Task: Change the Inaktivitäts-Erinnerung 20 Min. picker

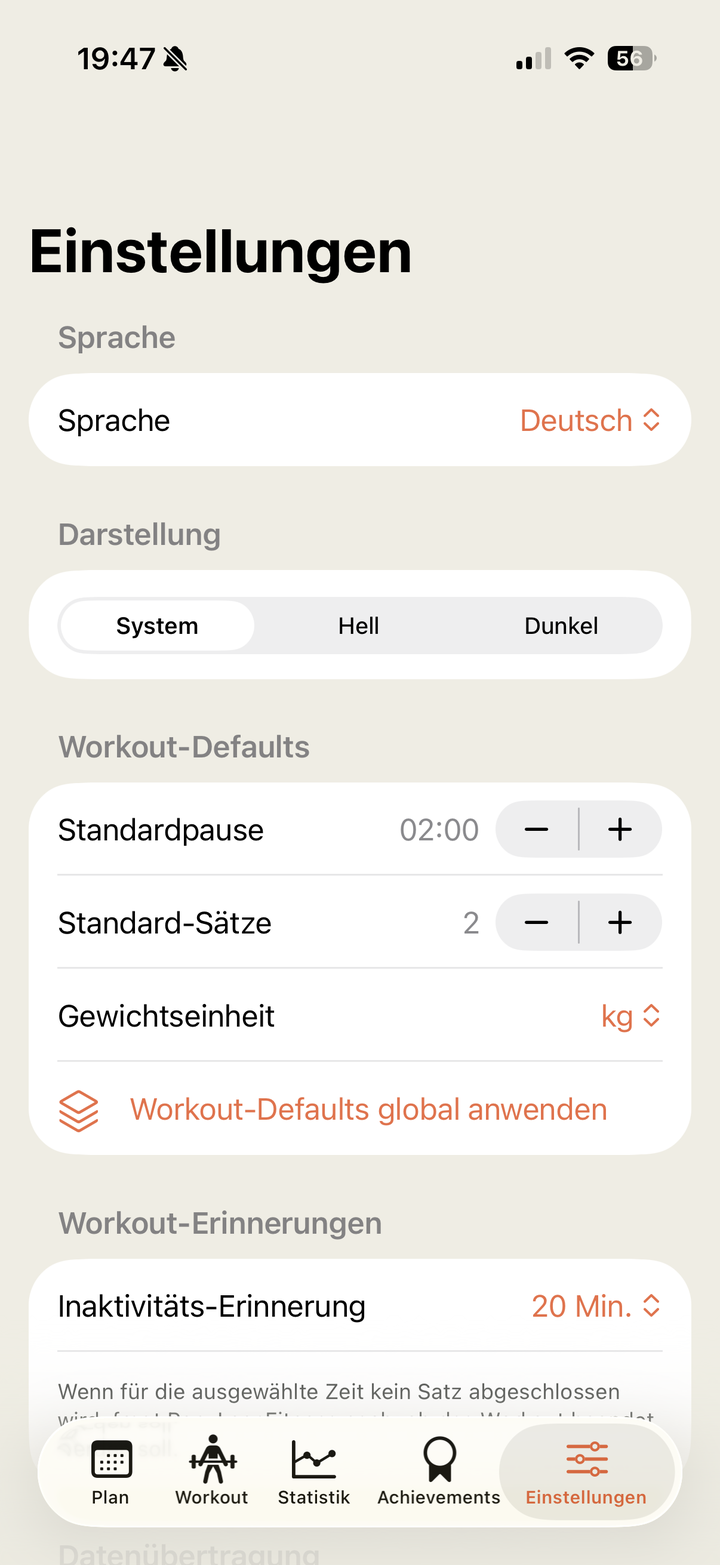Action: click(596, 1306)
